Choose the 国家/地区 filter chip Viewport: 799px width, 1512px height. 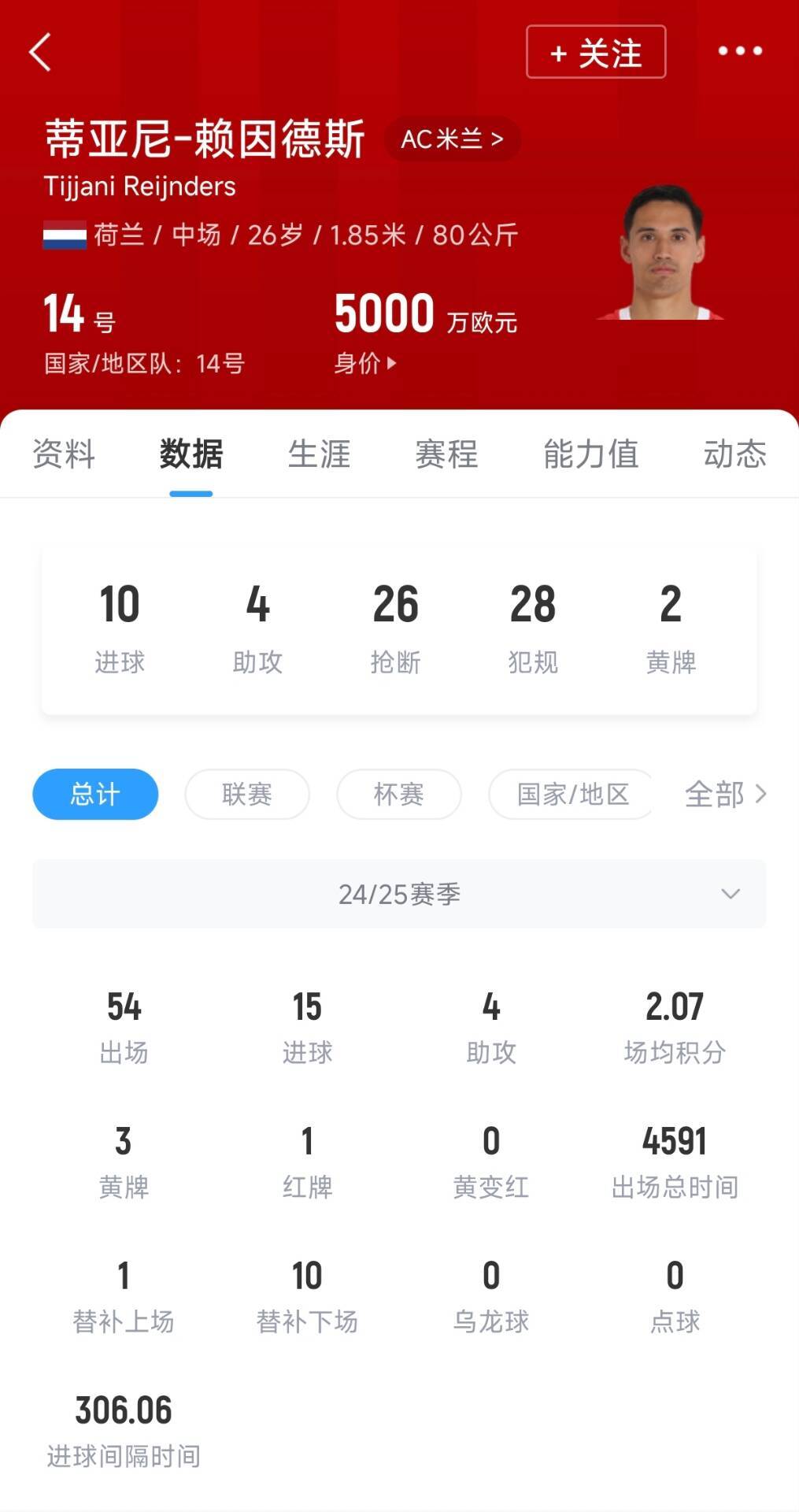[572, 794]
